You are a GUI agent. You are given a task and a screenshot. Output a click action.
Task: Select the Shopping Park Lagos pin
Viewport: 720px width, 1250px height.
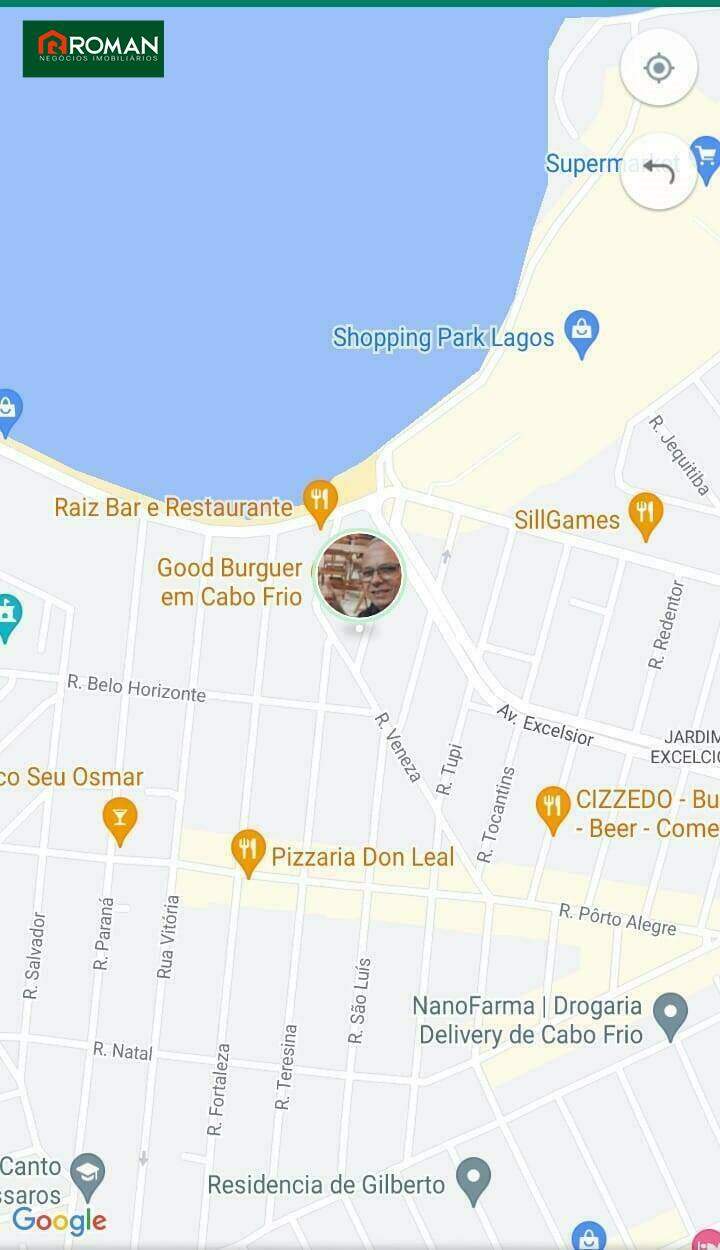tap(581, 332)
